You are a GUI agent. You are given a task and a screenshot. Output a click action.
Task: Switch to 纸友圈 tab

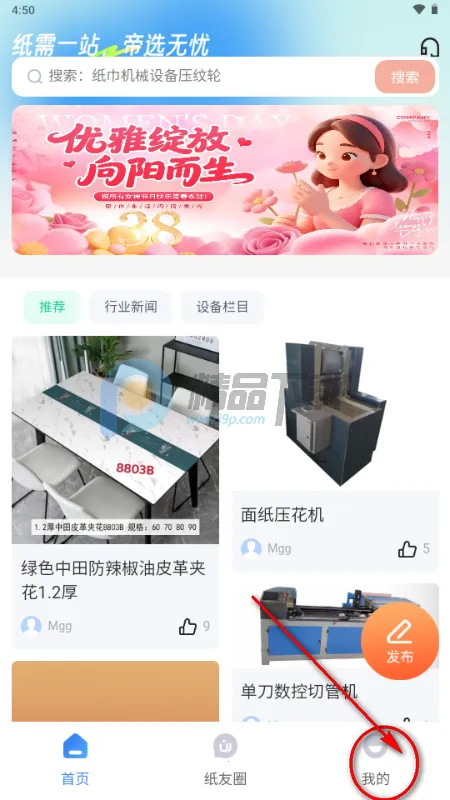(225, 760)
